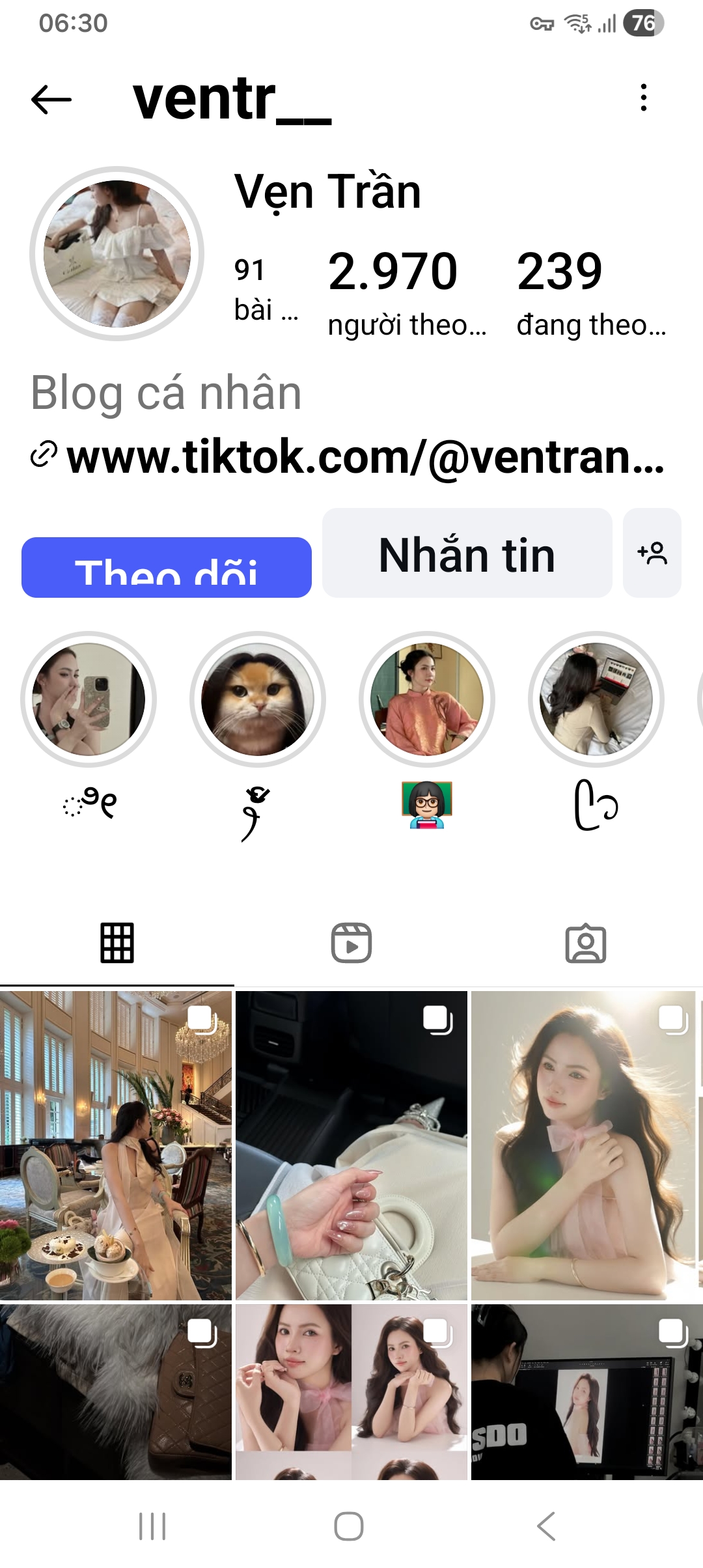Image resolution: width=703 pixels, height=1568 pixels.
Task: Open the teacher emoji story highlight
Action: click(x=427, y=700)
